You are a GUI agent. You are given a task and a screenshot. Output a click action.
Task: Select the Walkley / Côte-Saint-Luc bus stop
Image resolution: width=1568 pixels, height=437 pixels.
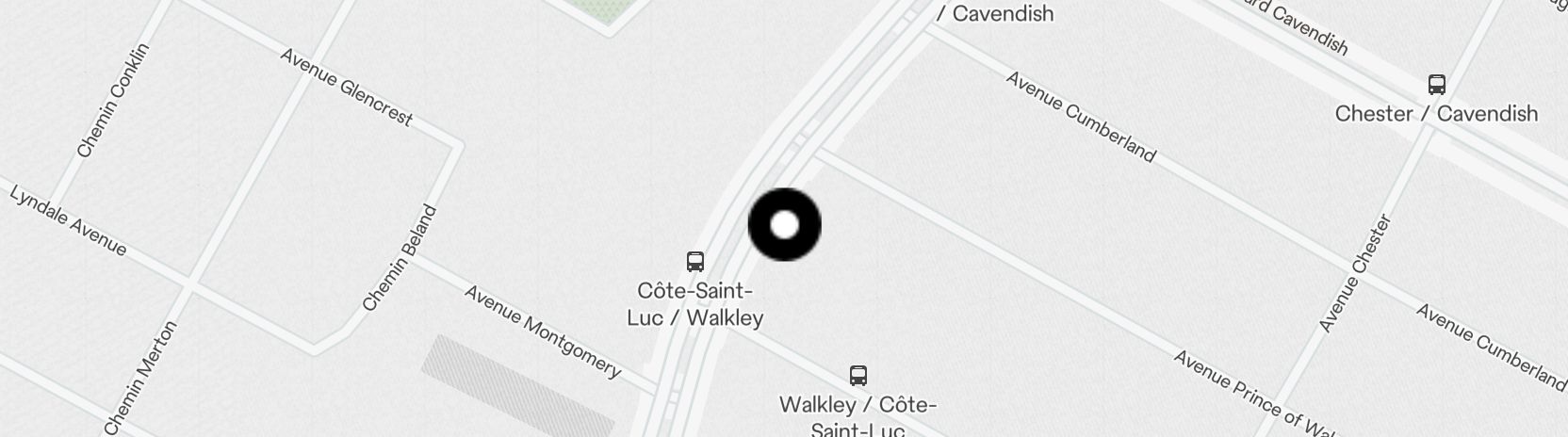click(857, 376)
